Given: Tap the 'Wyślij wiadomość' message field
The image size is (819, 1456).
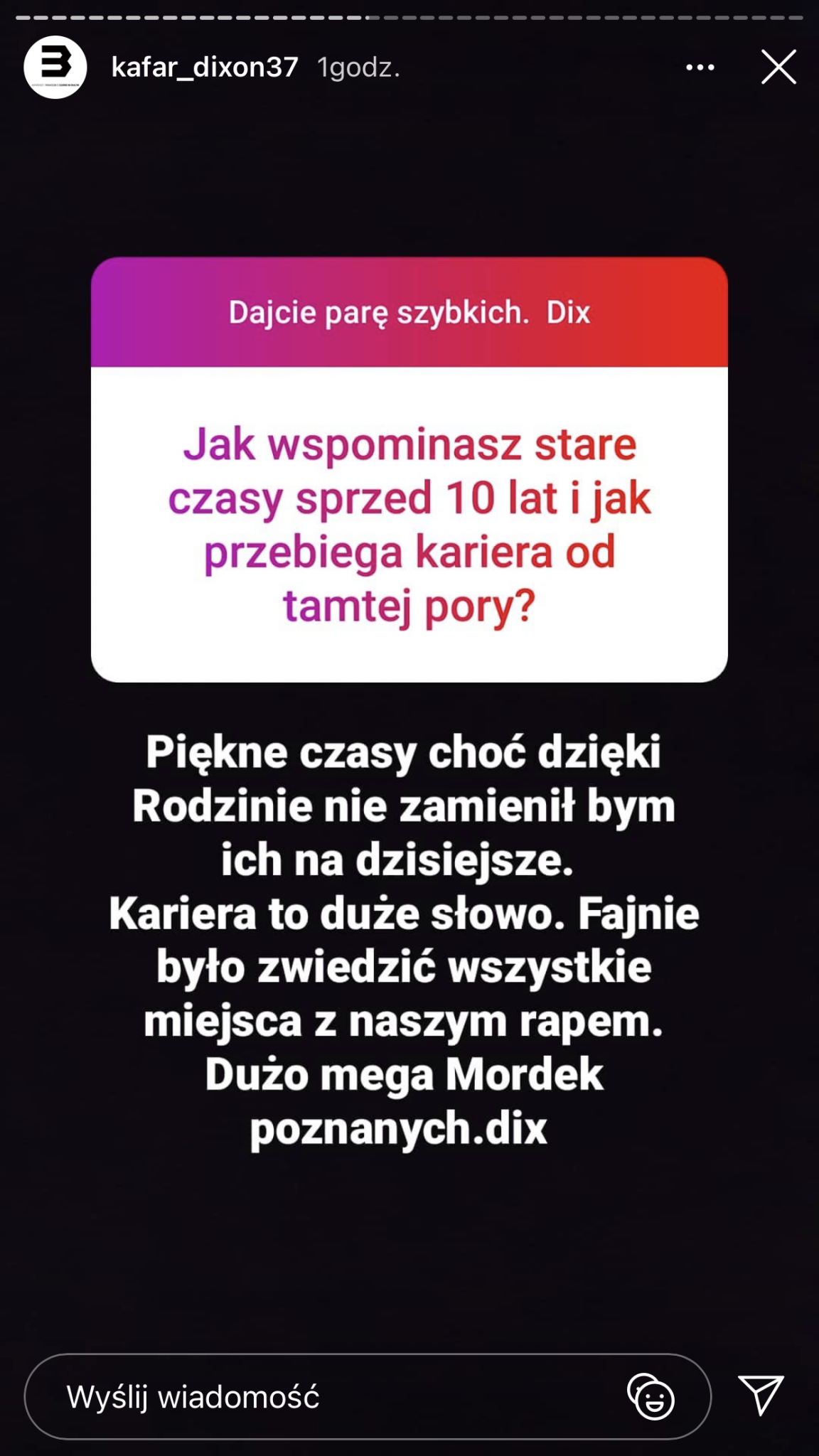Looking at the screenshot, I should pyautogui.click(x=320, y=1397).
